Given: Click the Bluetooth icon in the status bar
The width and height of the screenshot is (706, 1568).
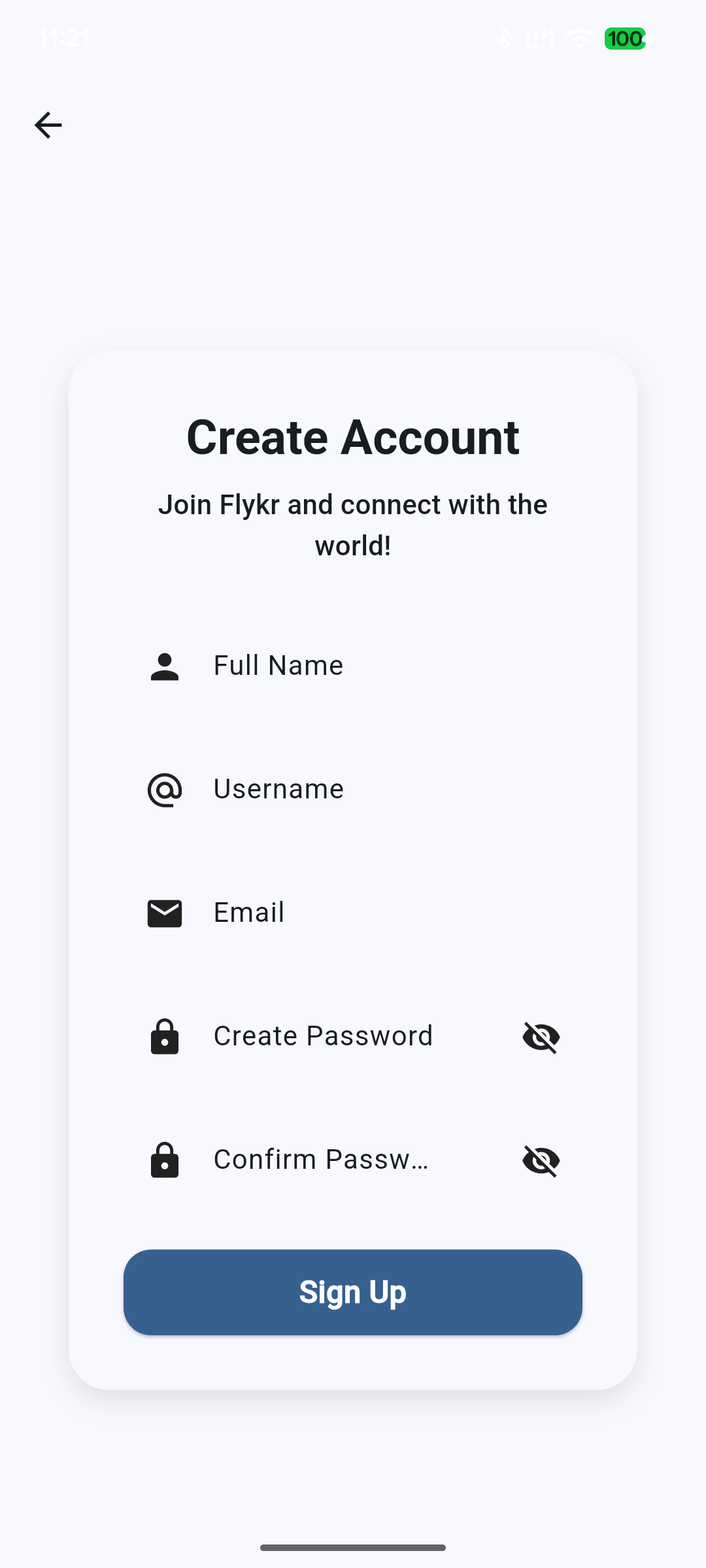Looking at the screenshot, I should [504, 38].
